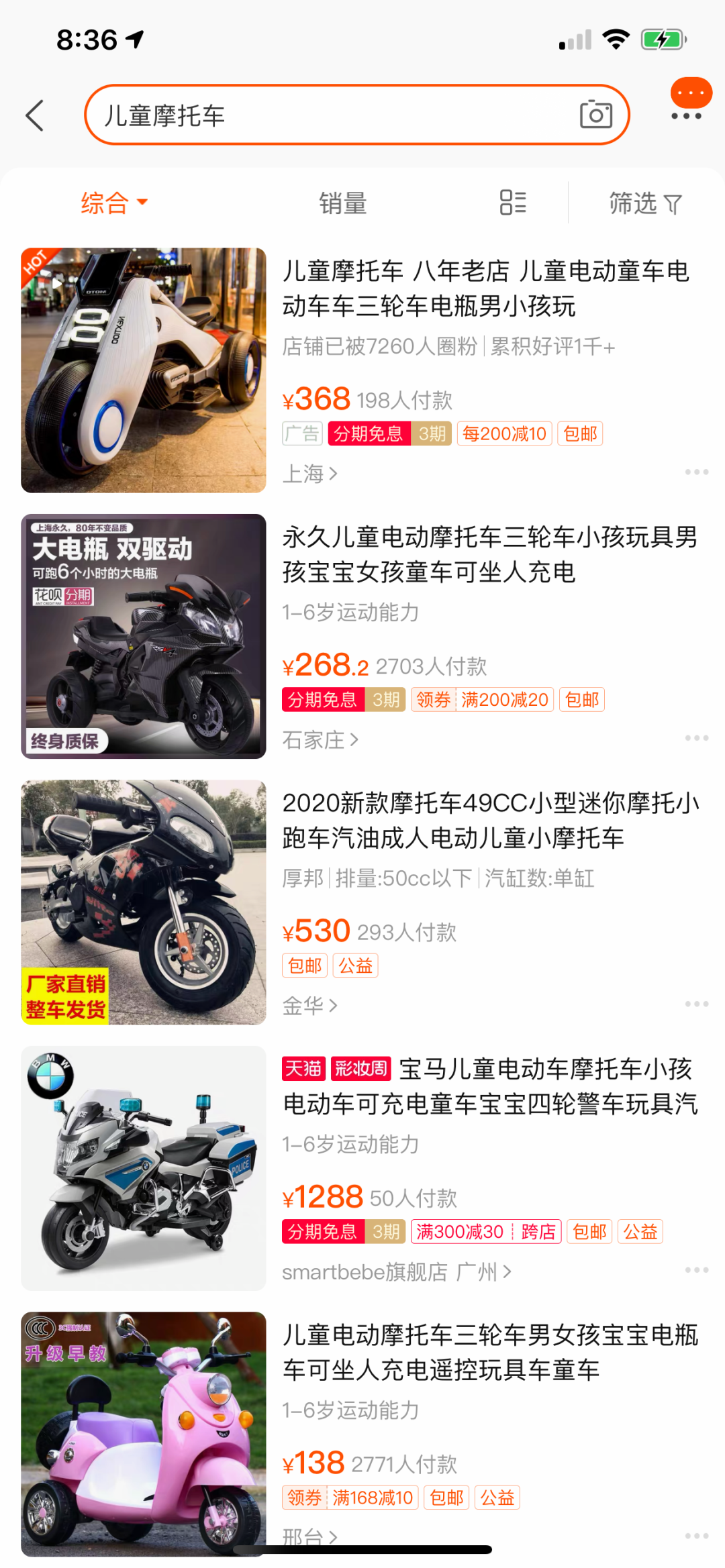Tap the camera icon for image search
Screen dimensions: 725x1568
pyautogui.click(x=596, y=115)
